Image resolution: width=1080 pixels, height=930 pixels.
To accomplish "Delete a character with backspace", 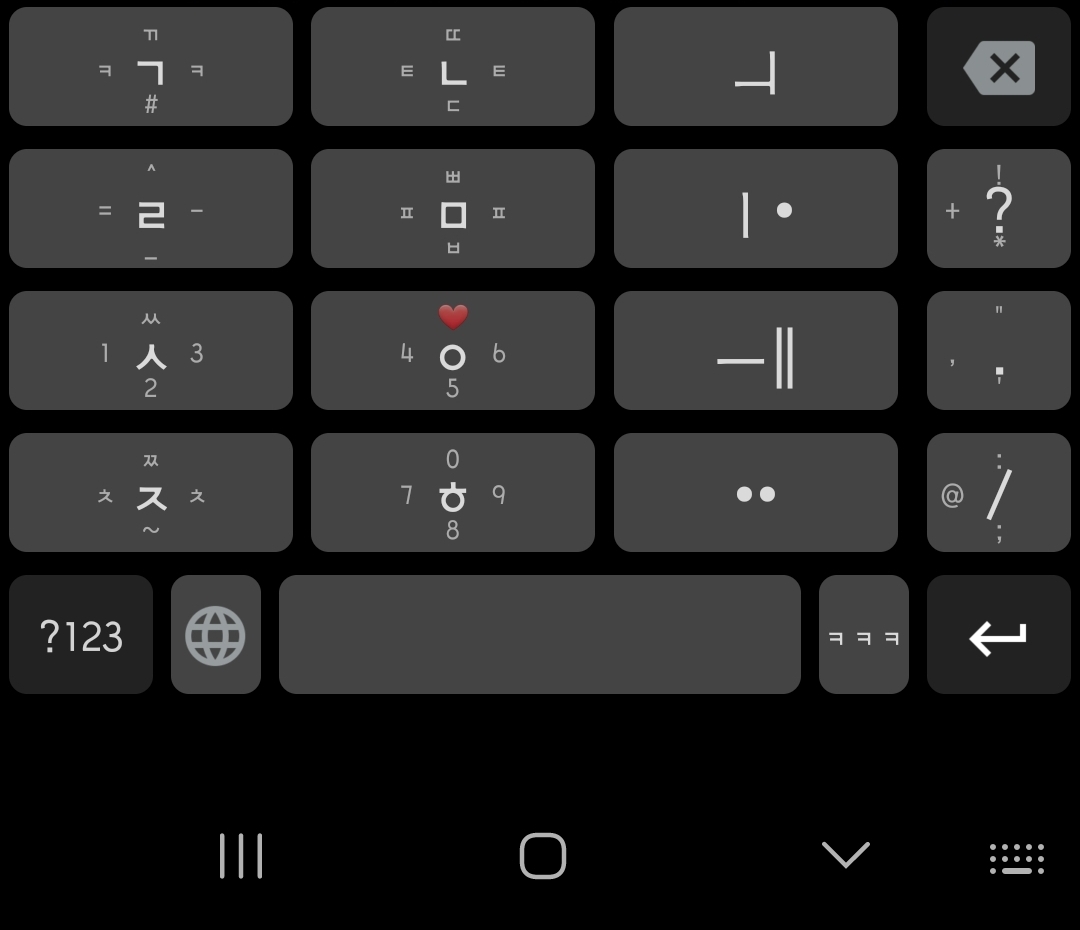I will point(999,67).
